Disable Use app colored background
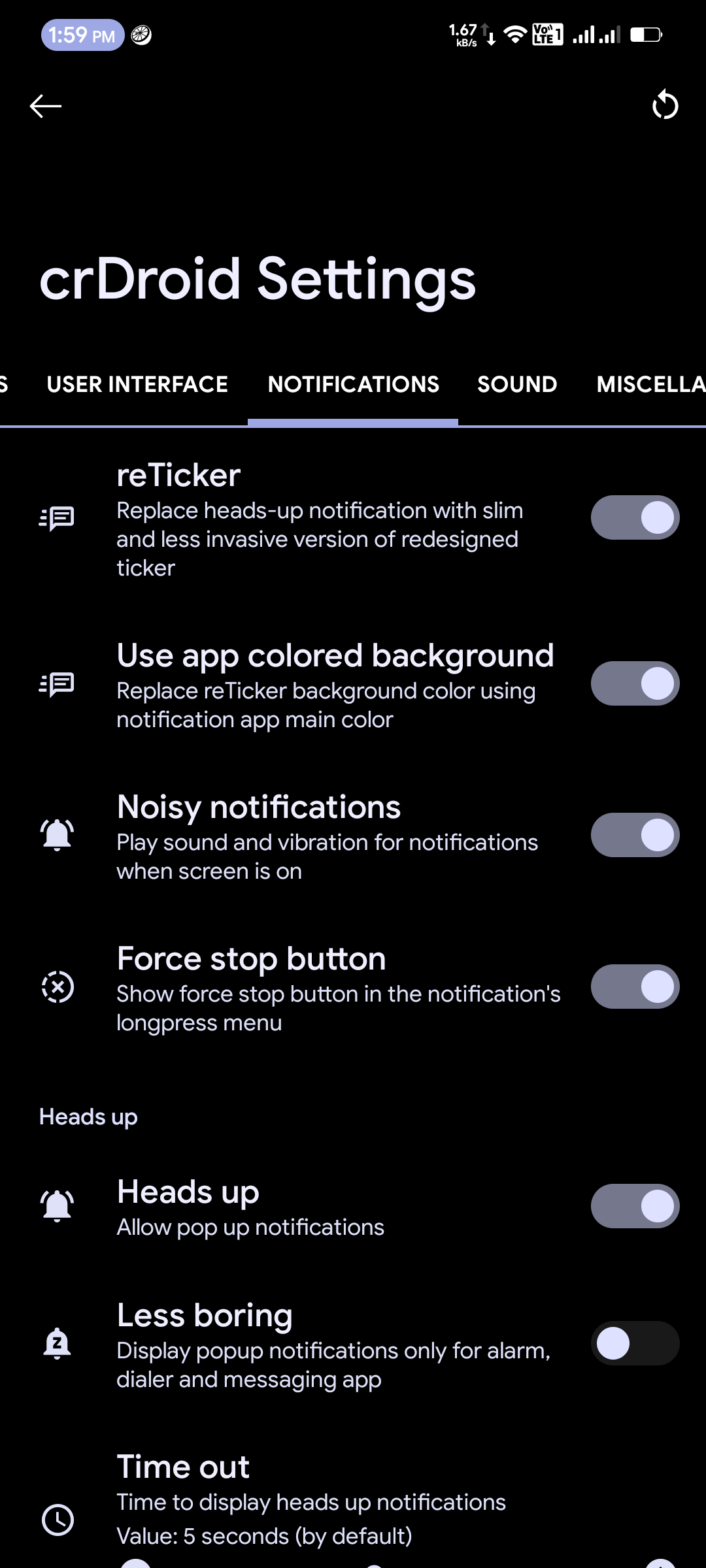The width and height of the screenshot is (706, 1568). (x=635, y=683)
